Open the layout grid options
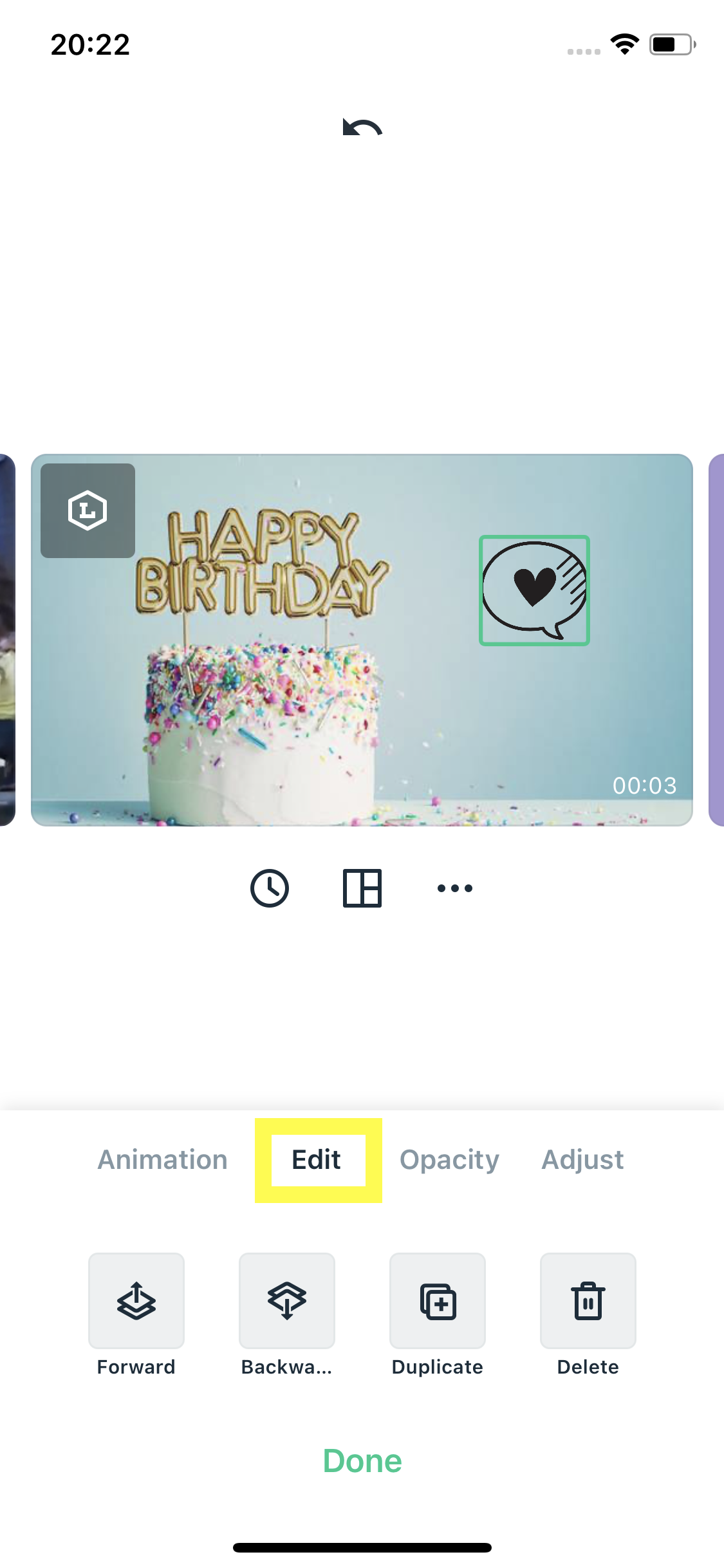Screen dimensions: 724x1568 pyautogui.click(x=362, y=888)
